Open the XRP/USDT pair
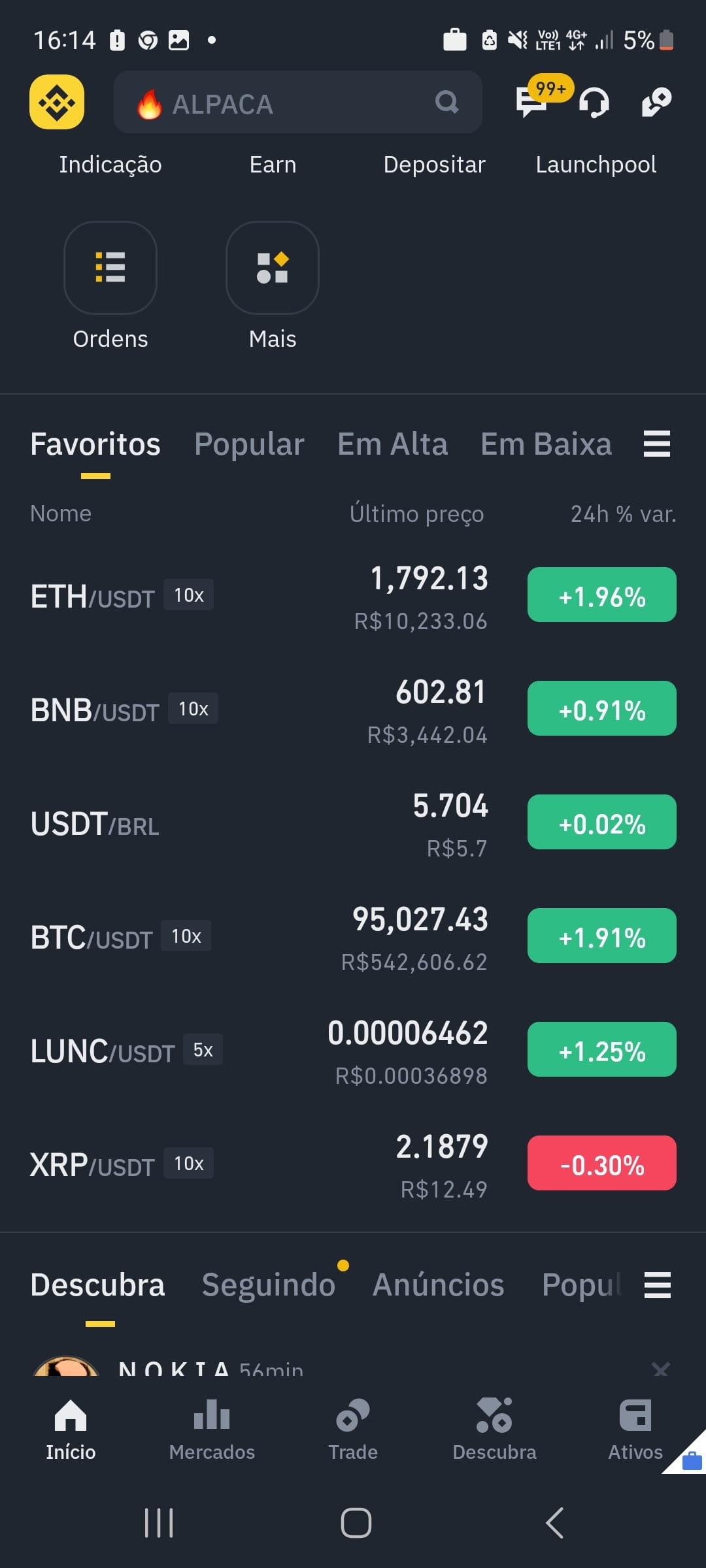706x1568 pixels. [353, 1164]
